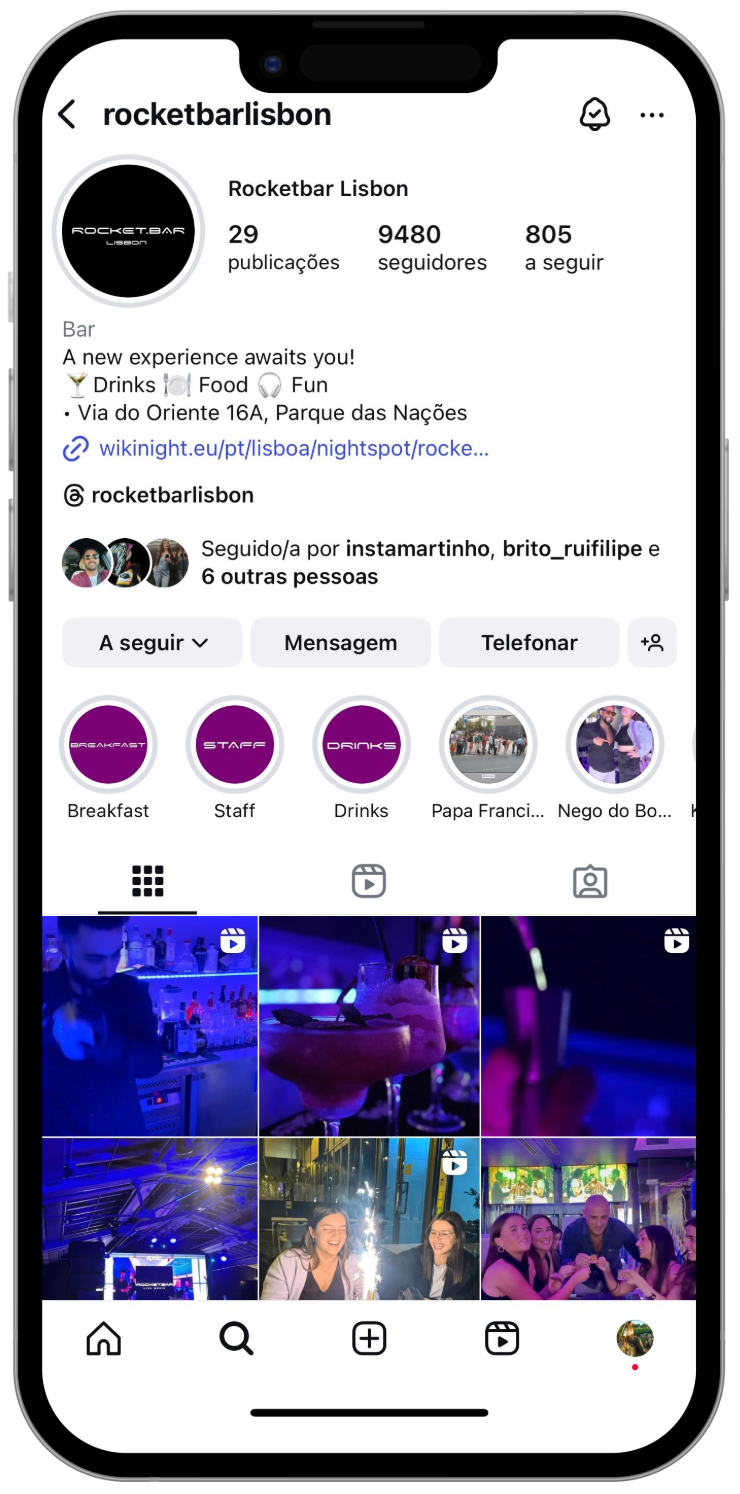Screen dimensions: 740x1494
Task: Show suggested accounts with the add-person button
Action: point(652,643)
